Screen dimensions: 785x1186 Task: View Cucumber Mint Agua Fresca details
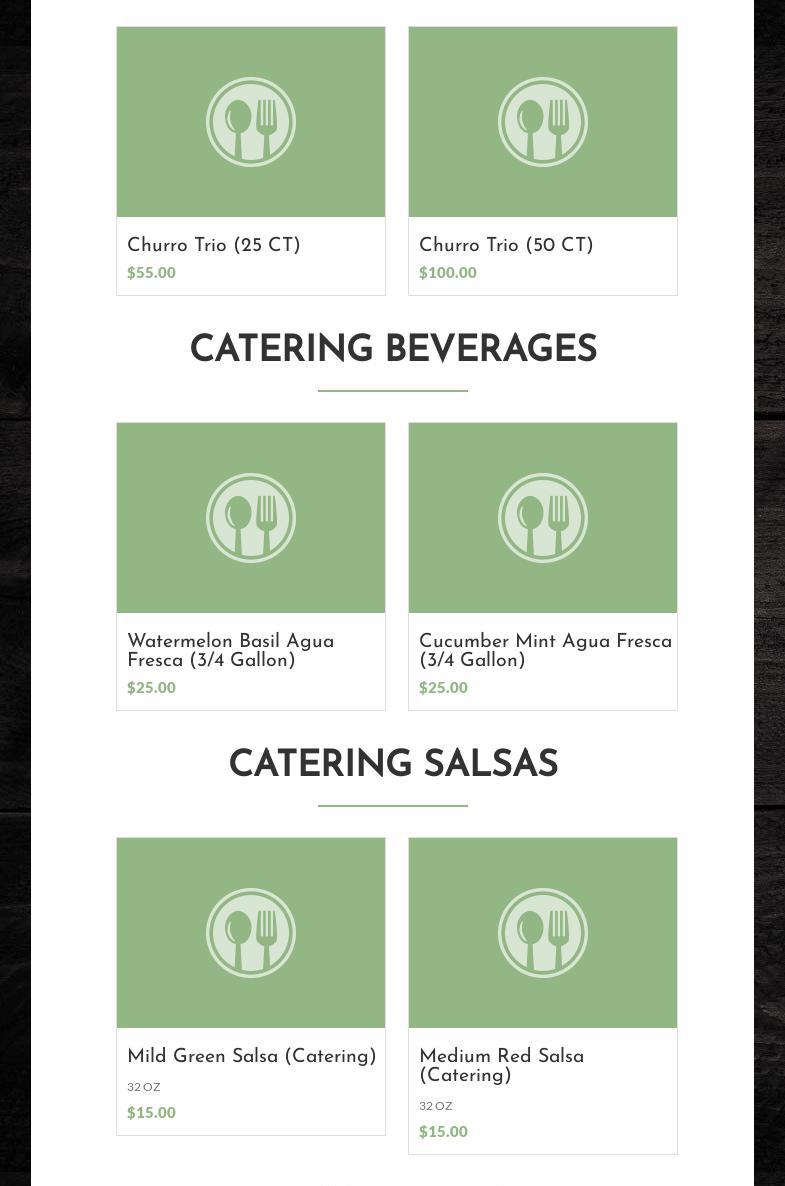(x=542, y=566)
